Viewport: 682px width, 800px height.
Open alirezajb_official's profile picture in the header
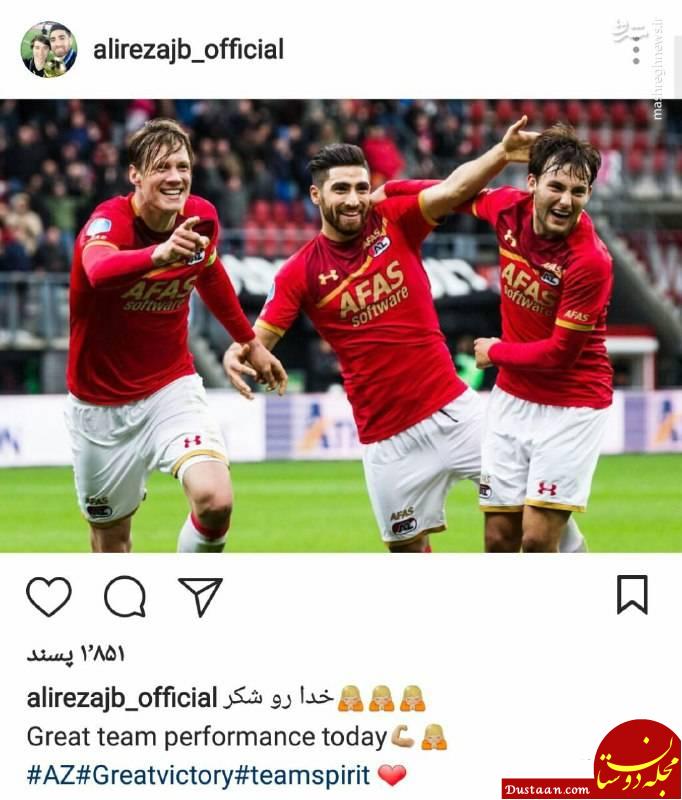coord(48,49)
